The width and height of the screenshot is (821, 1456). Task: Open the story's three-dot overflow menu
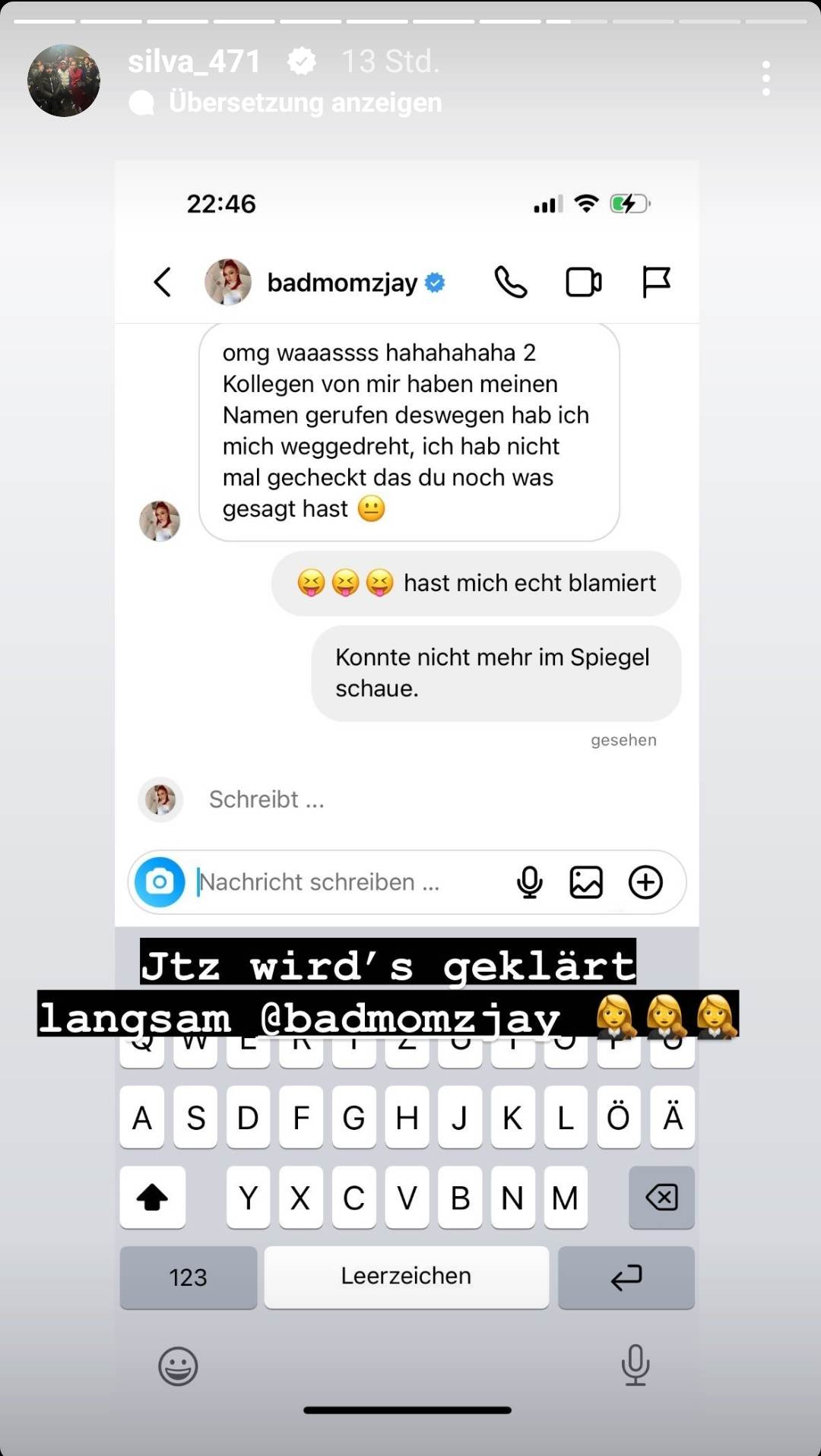click(766, 78)
